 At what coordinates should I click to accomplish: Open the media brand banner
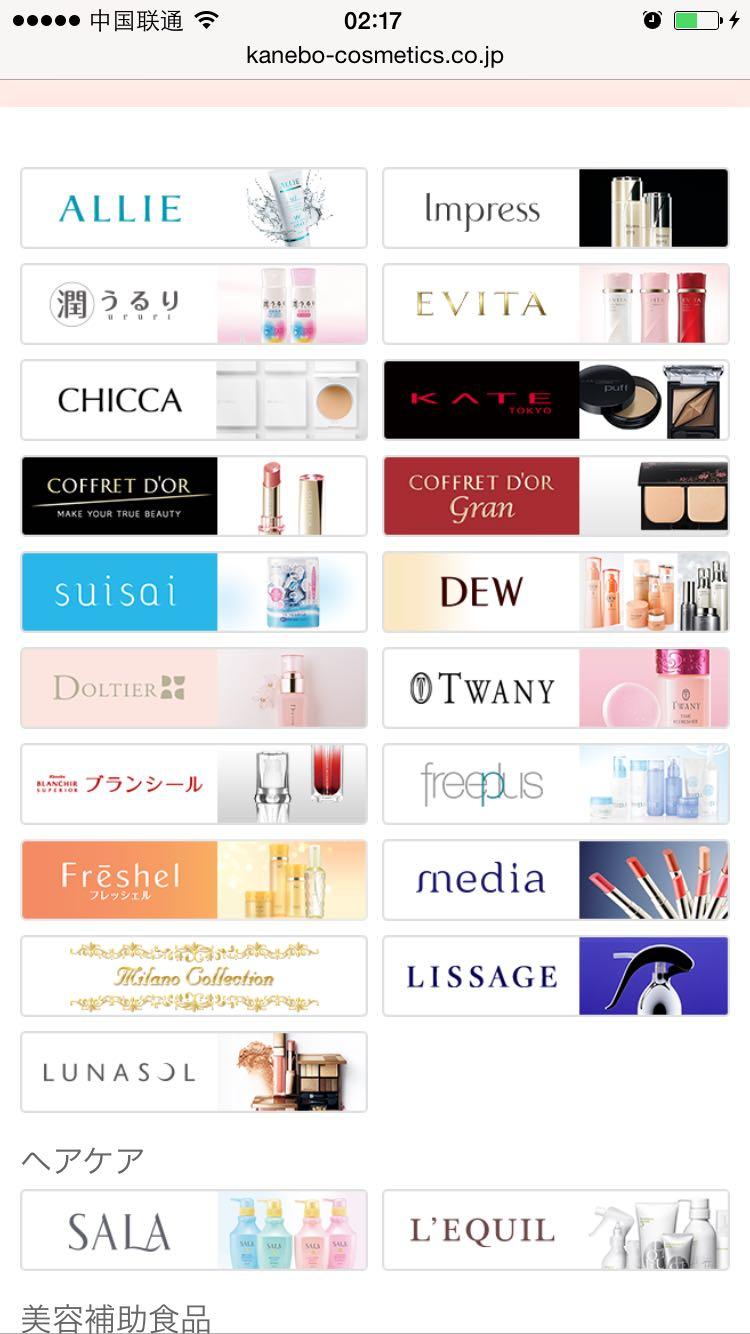556,880
